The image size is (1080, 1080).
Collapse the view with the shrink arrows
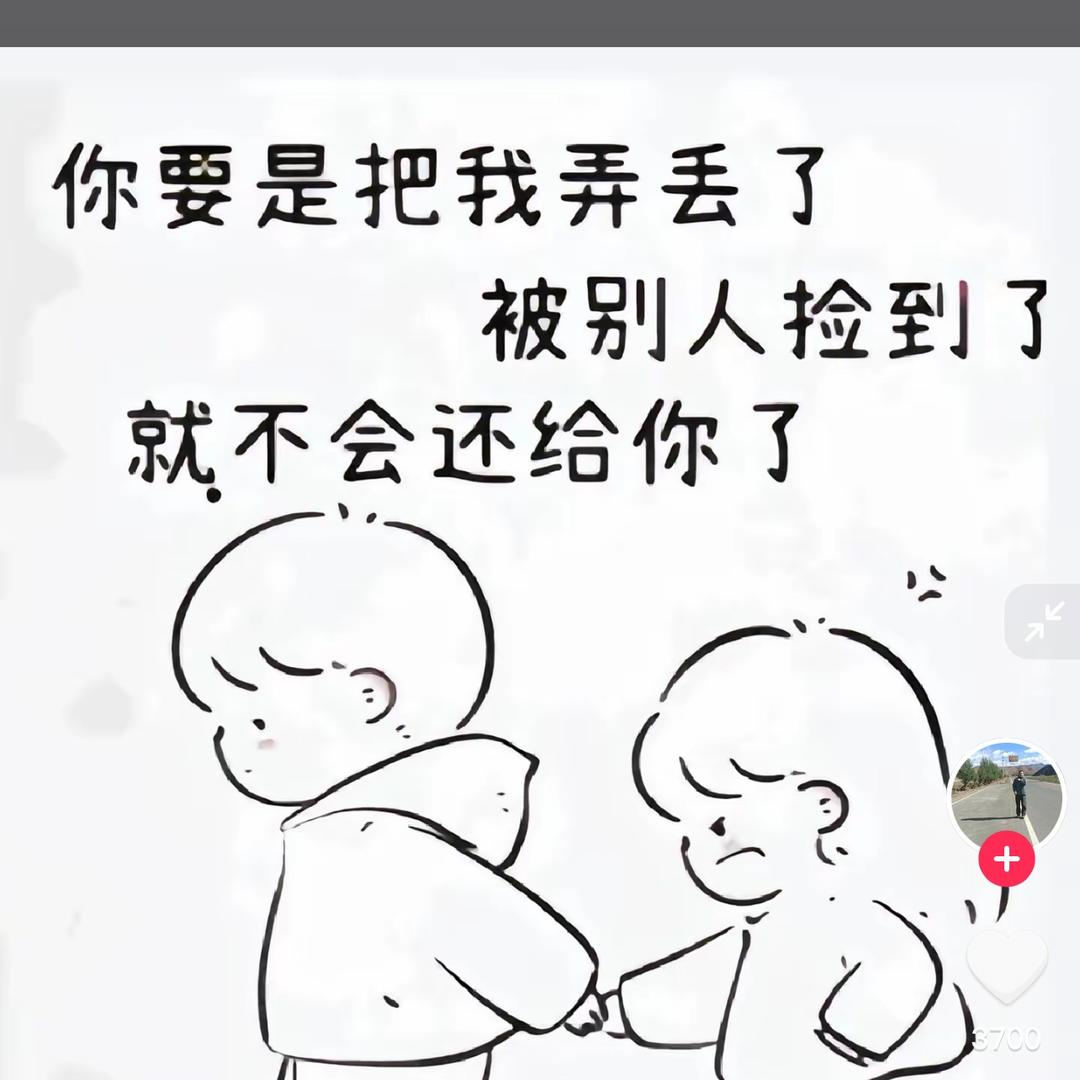click(1044, 621)
